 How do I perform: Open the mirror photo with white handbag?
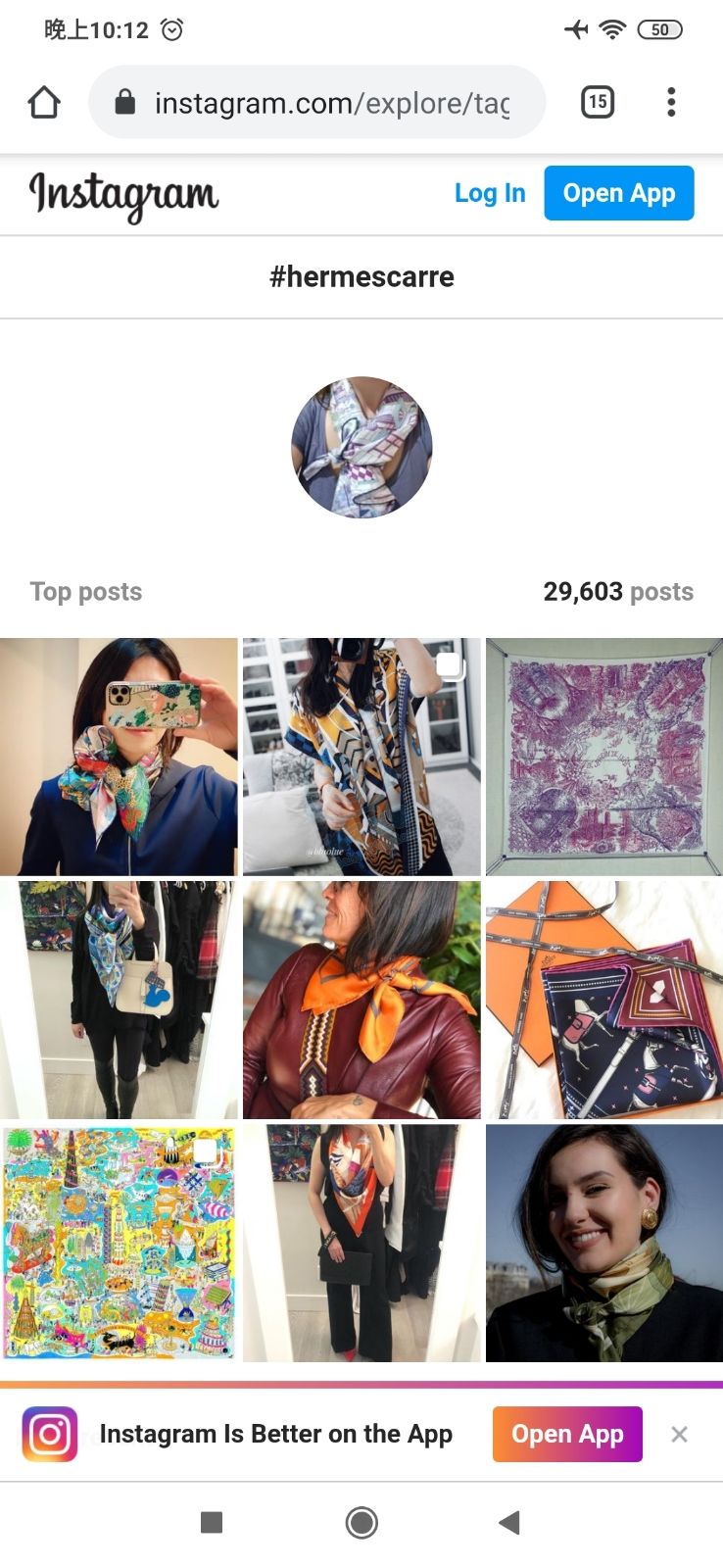click(x=119, y=1000)
